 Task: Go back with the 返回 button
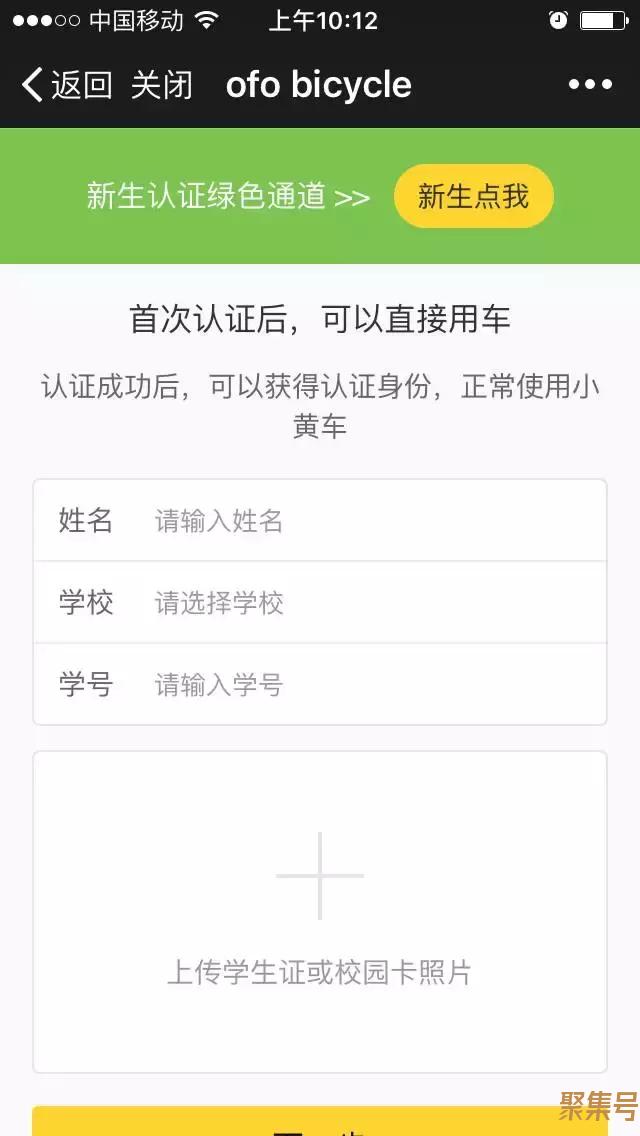(66, 85)
